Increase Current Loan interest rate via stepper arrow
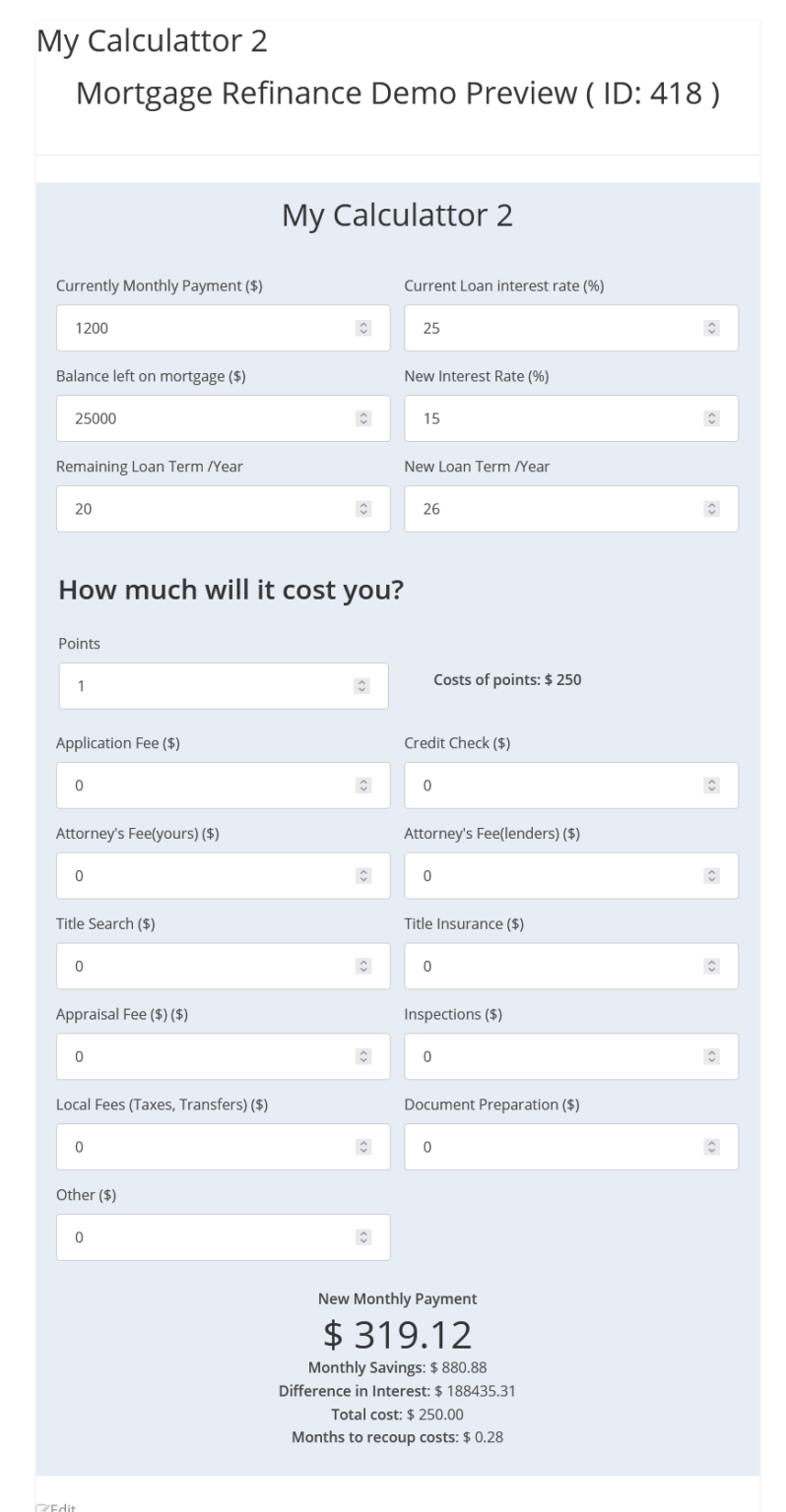The image size is (786, 1512). click(x=711, y=323)
